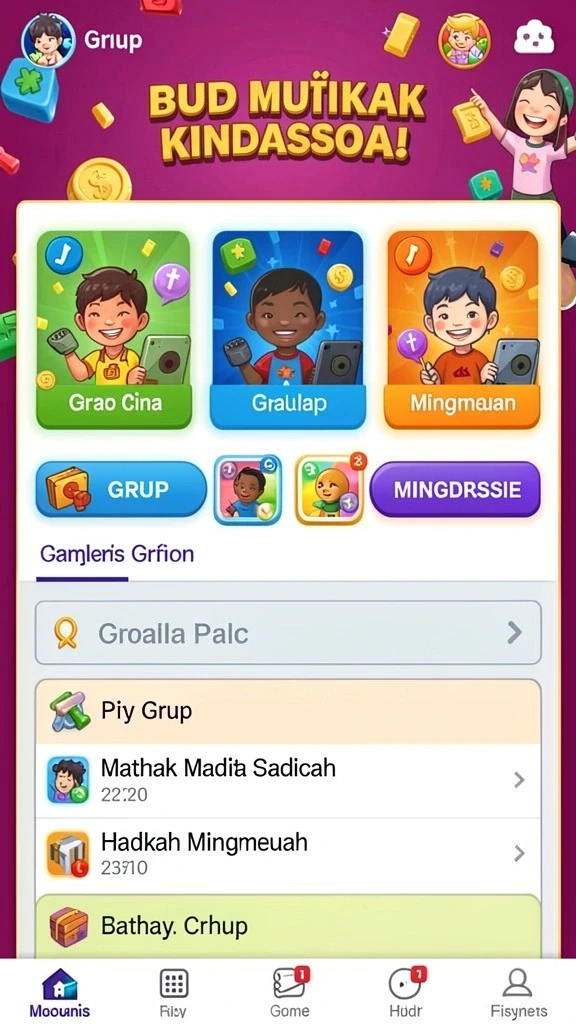This screenshot has height=1024, width=576.
Task: Select the Gamleris Grfion tab
Action: pyautogui.click(x=117, y=555)
